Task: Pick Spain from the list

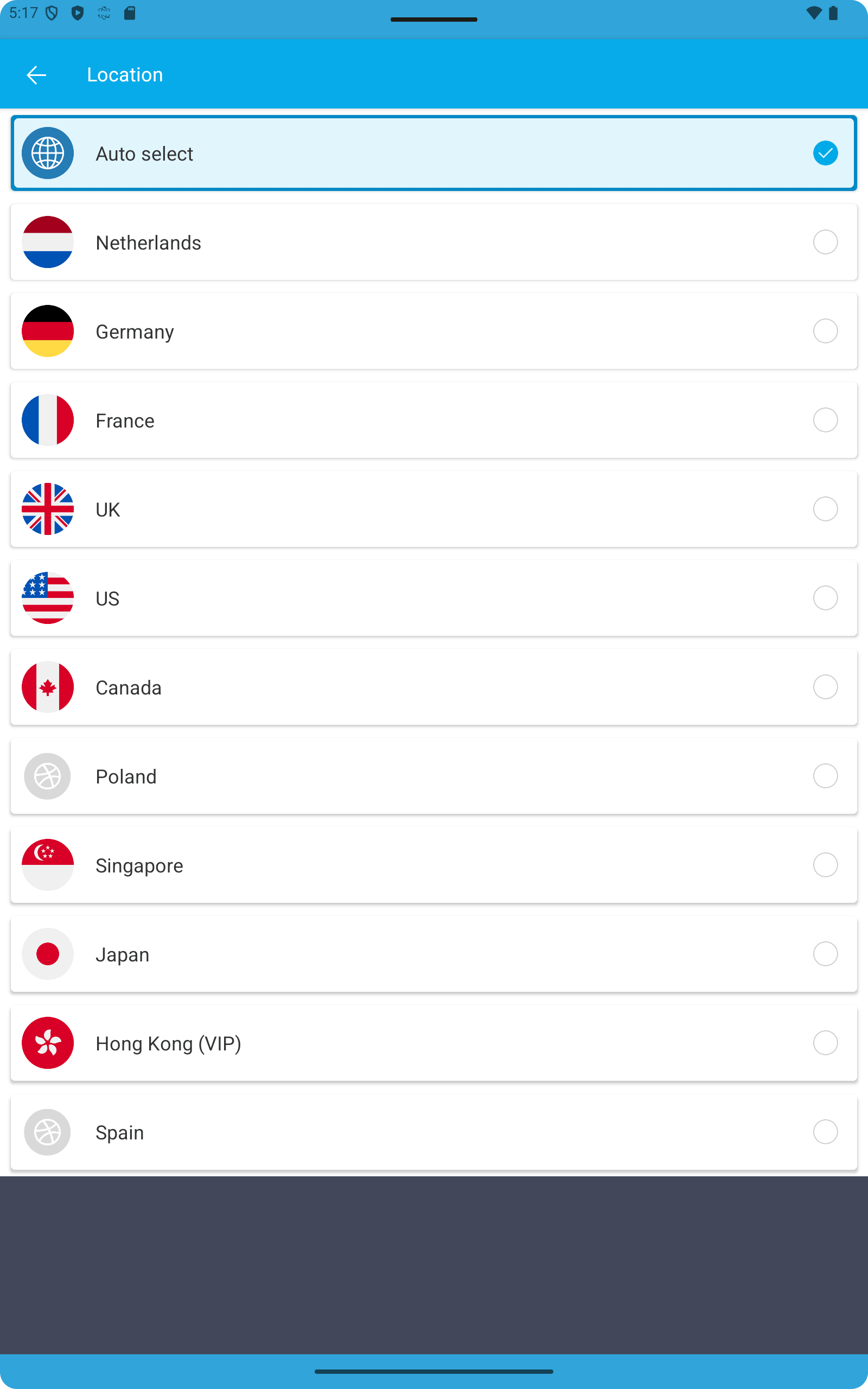Action: (433, 1132)
